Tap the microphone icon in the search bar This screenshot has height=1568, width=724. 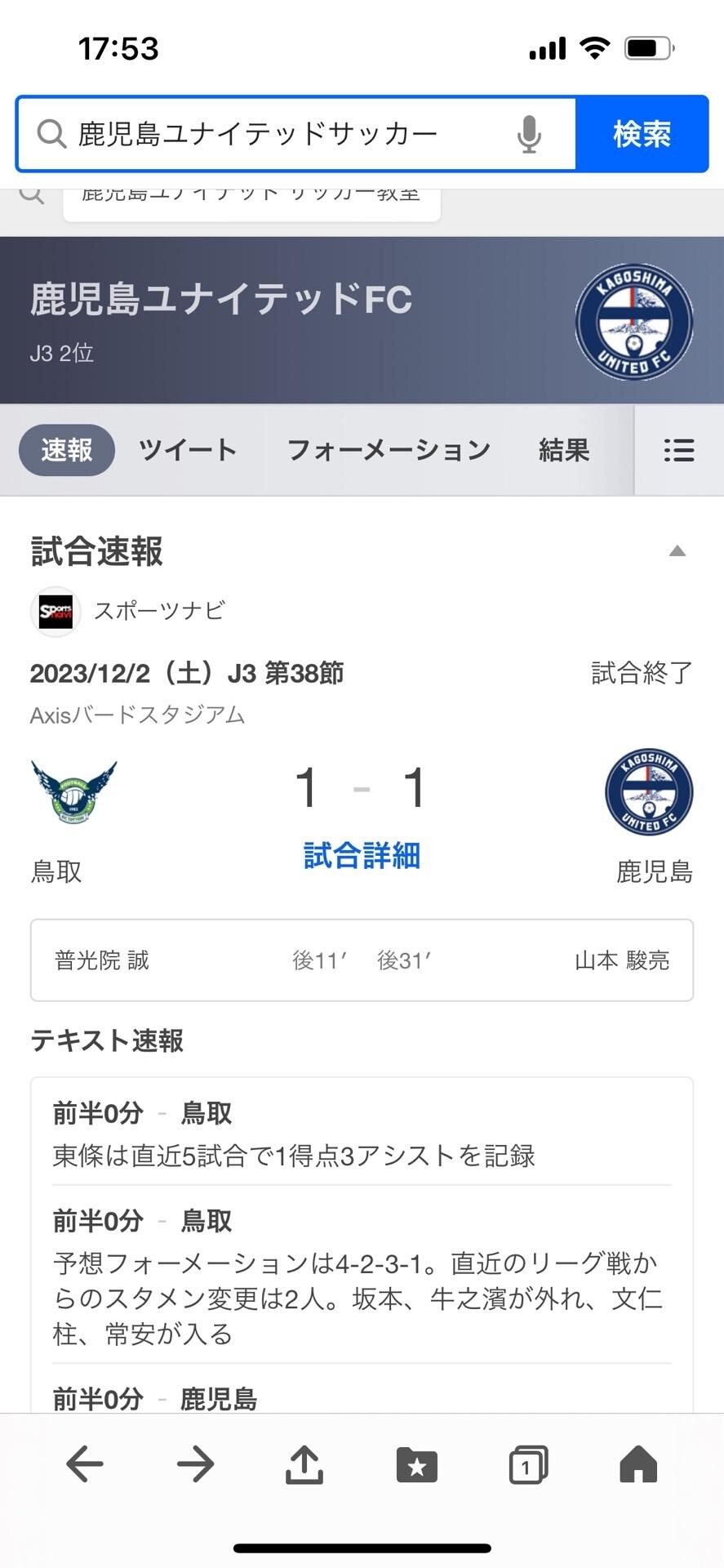click(529, 133)
